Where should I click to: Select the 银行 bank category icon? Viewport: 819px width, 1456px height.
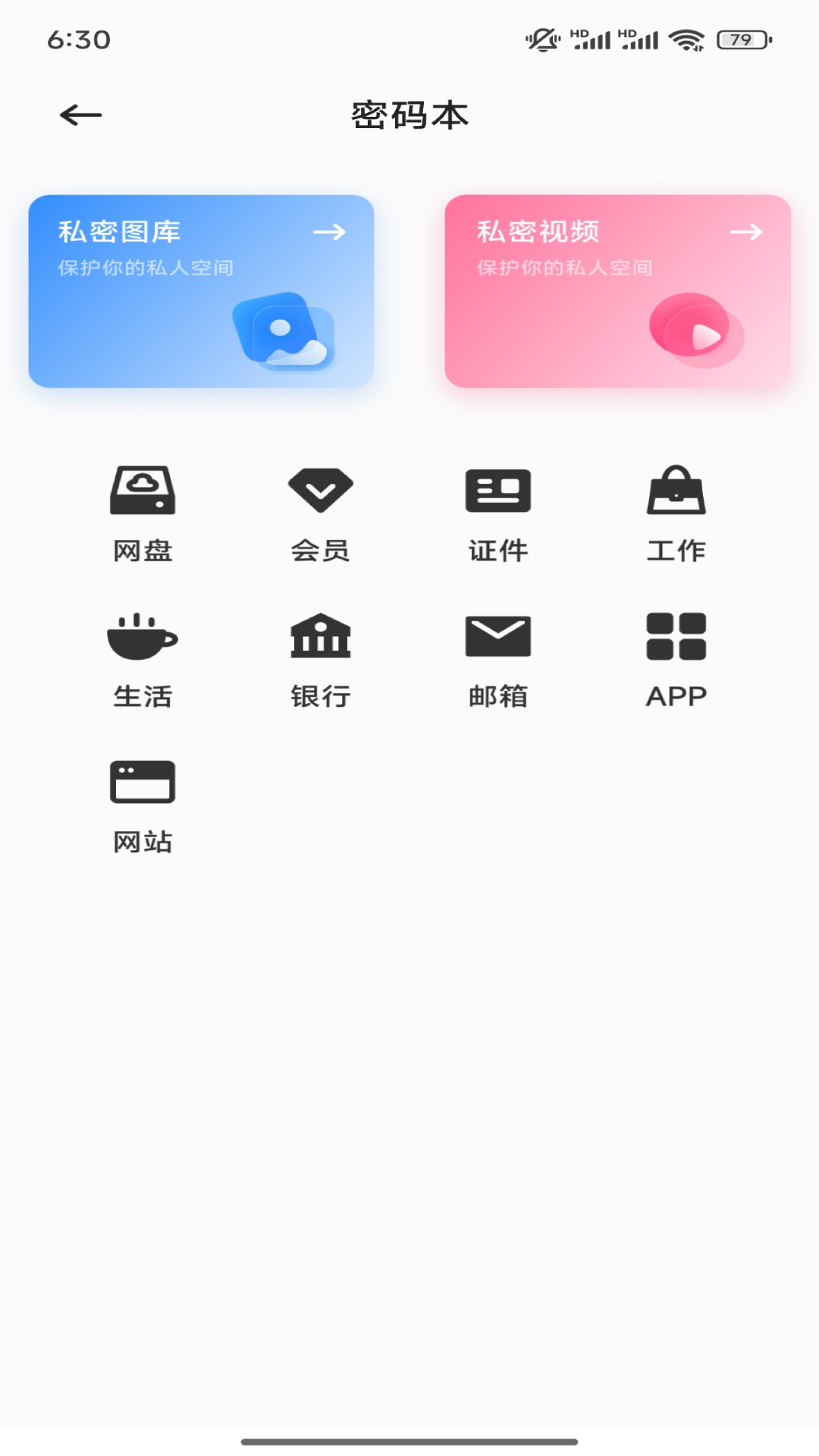coord(321,635)
